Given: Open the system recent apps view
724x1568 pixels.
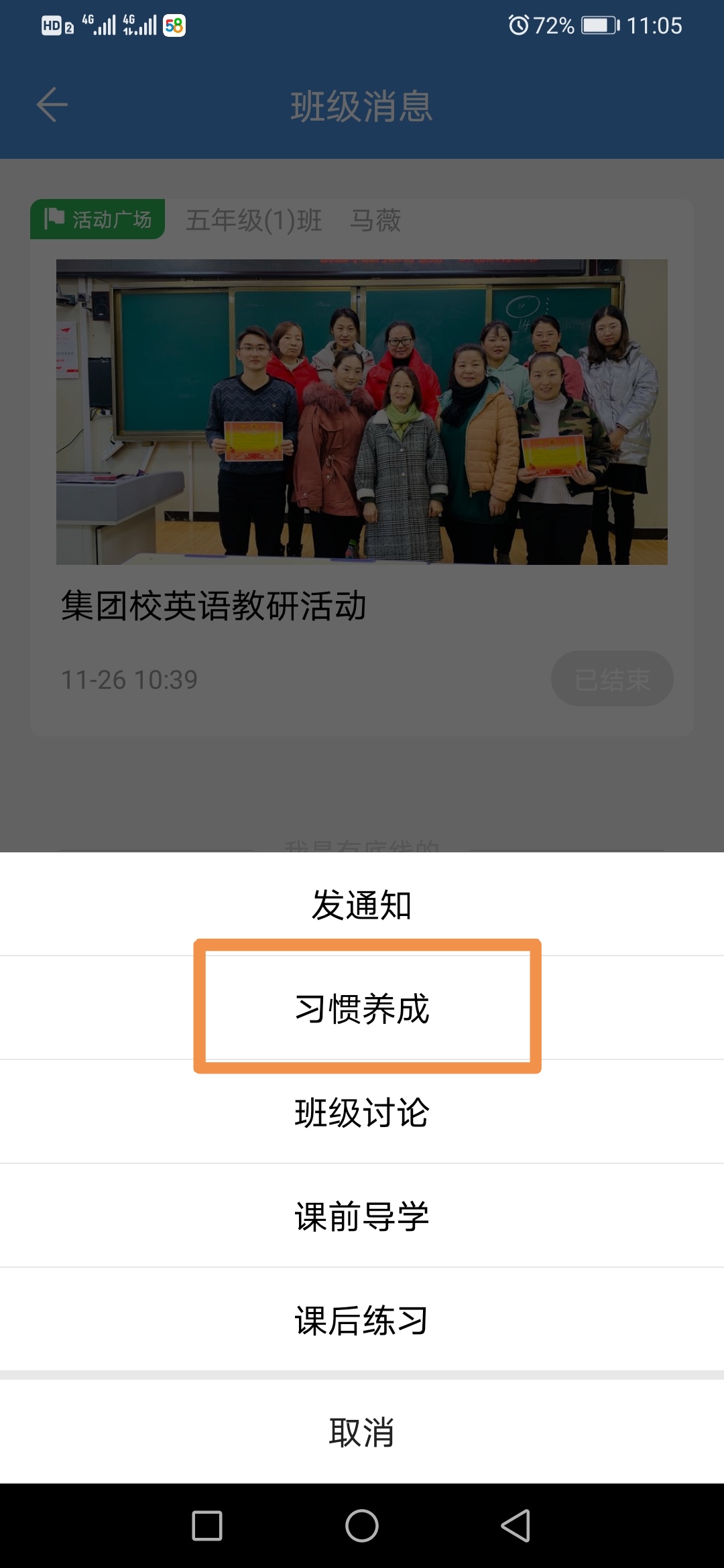Looking at the screenshot, I should point(207,1526).
